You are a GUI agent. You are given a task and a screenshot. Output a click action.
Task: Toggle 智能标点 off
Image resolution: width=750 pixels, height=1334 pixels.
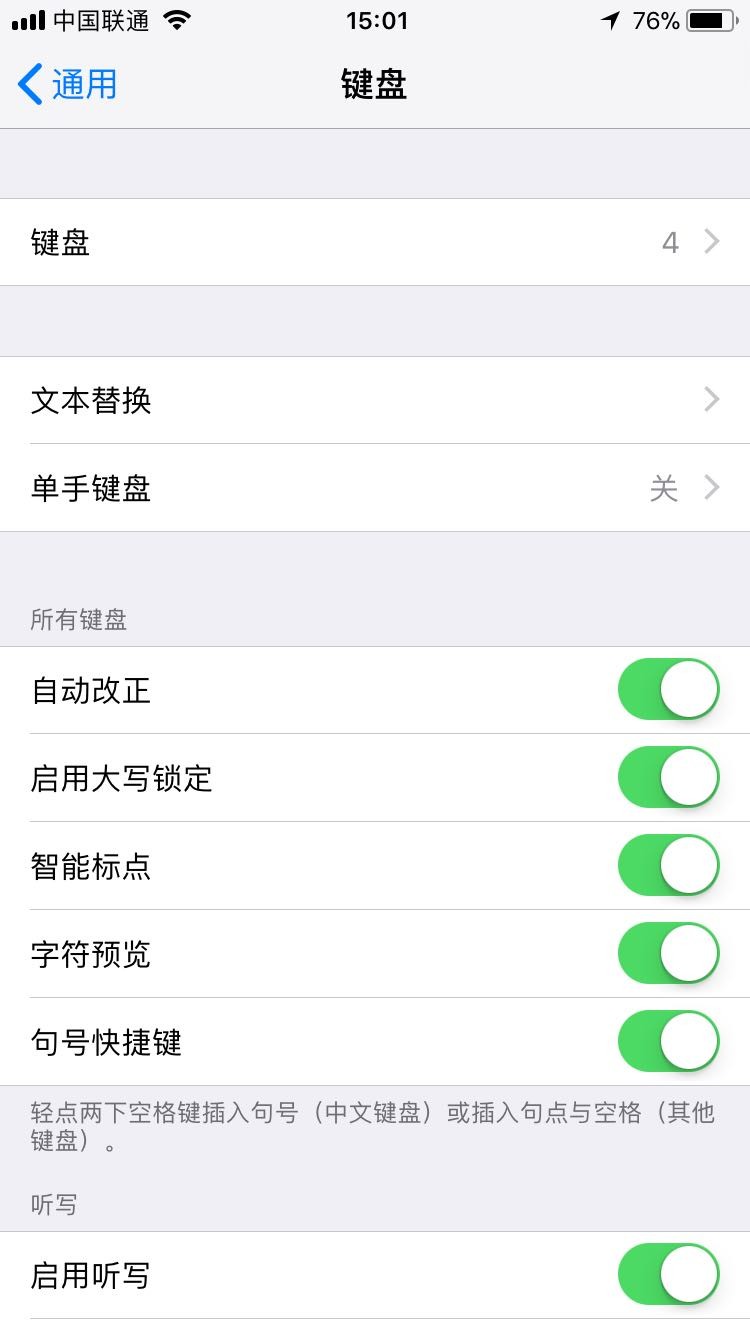669,865
